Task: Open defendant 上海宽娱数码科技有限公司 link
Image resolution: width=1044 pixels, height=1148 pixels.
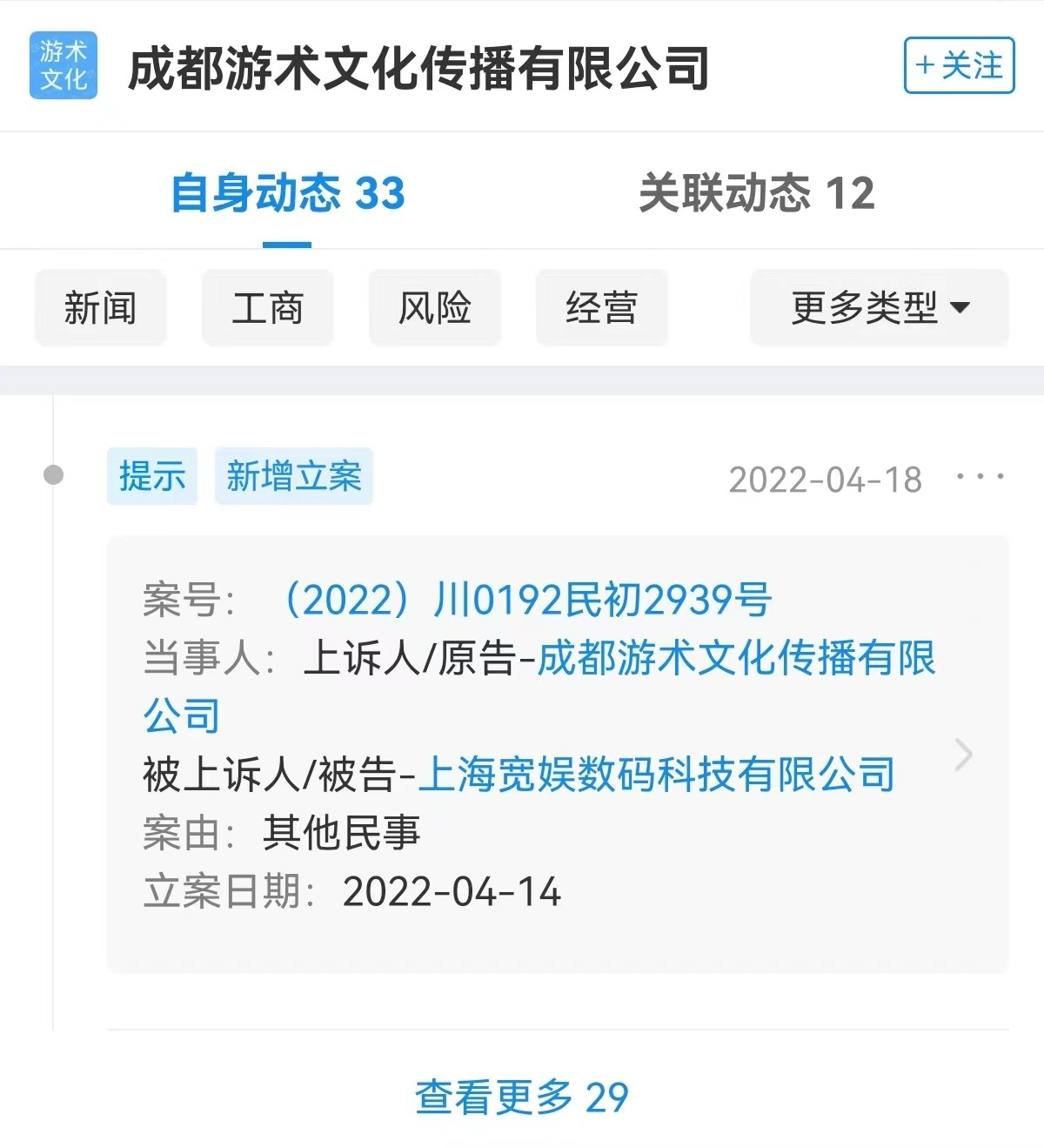Action: click(x=657, y=775)
